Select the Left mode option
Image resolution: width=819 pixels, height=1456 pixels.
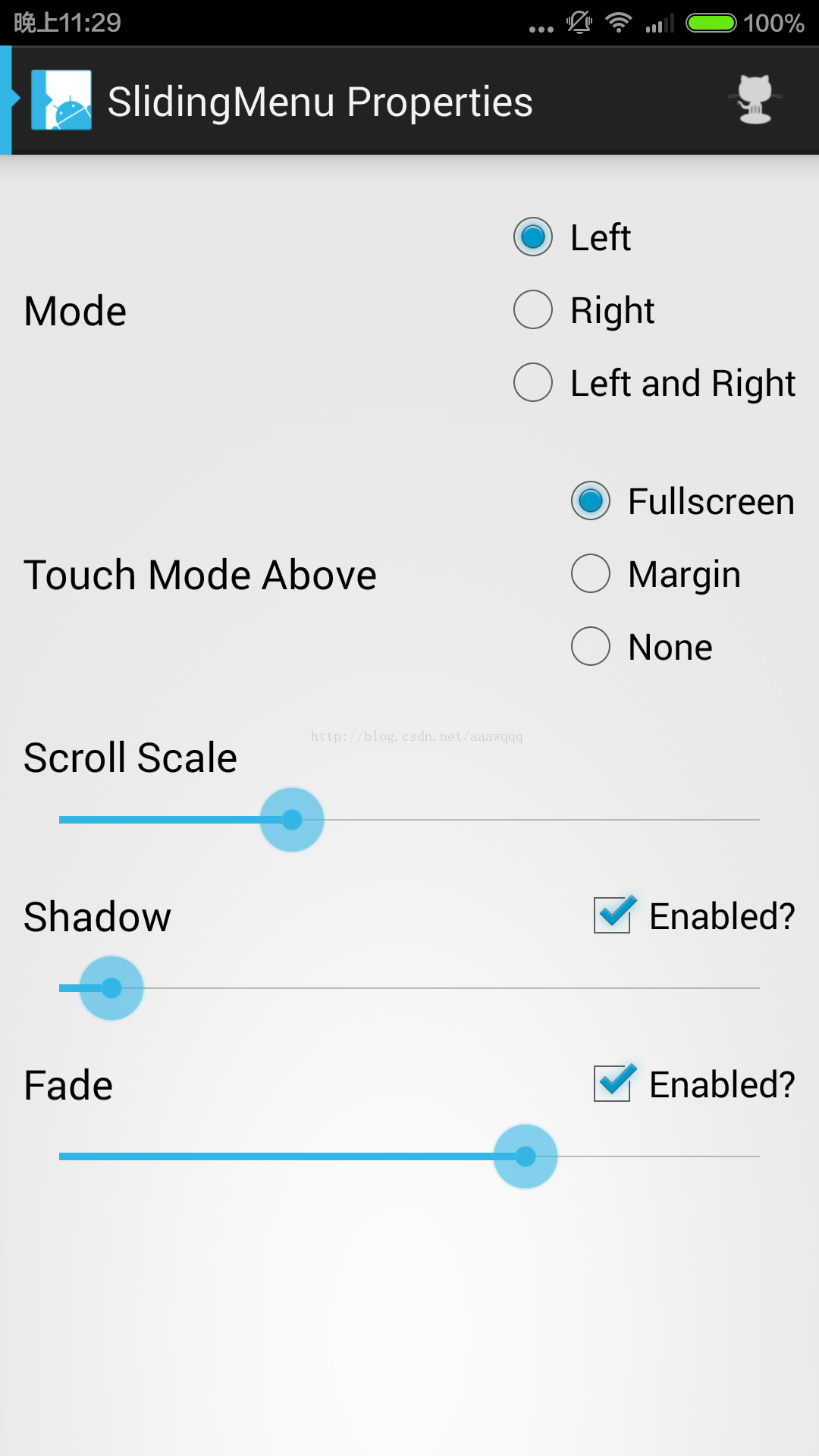572,237
